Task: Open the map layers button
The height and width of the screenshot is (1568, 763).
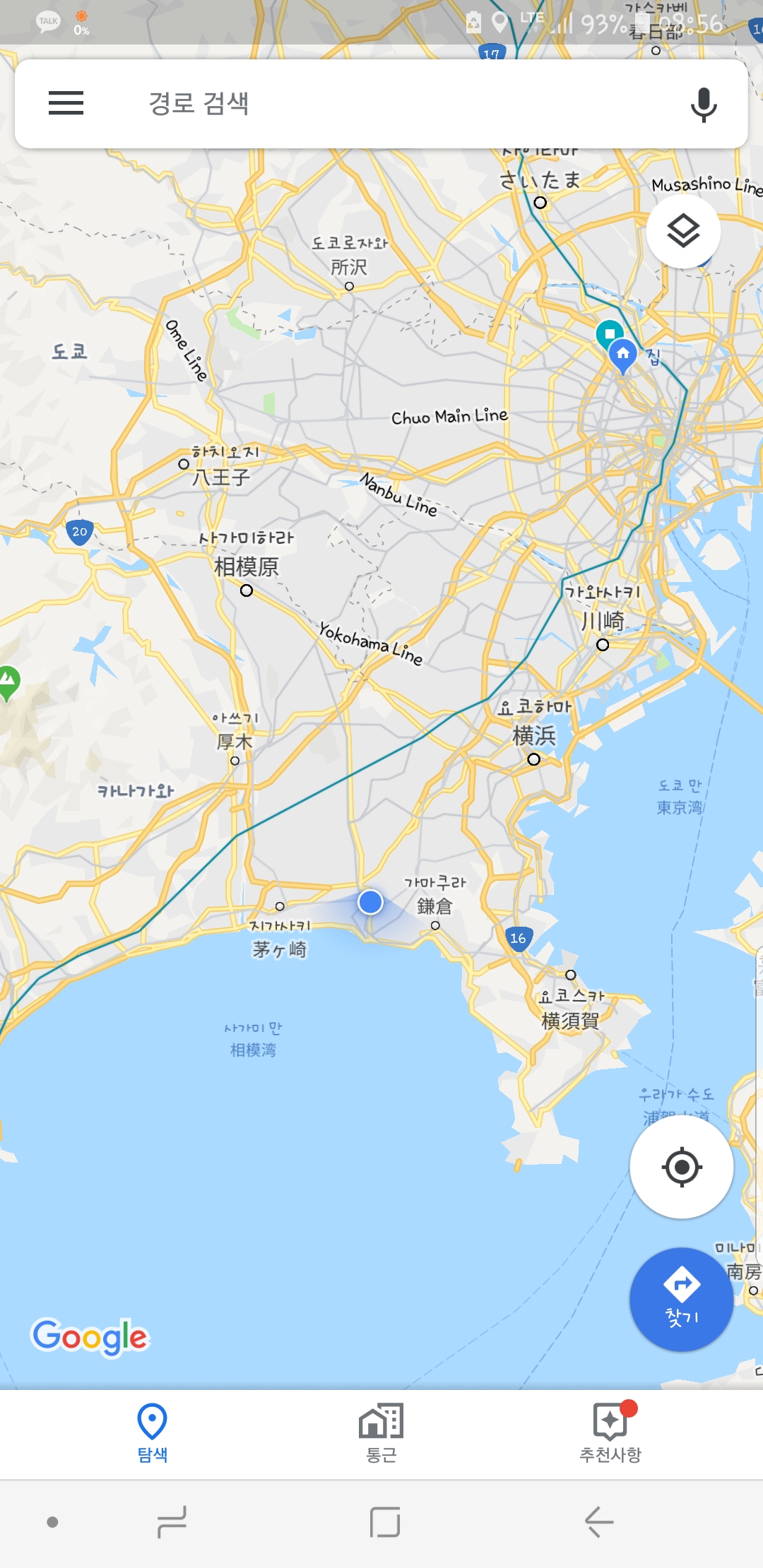Action: (683, 231)
